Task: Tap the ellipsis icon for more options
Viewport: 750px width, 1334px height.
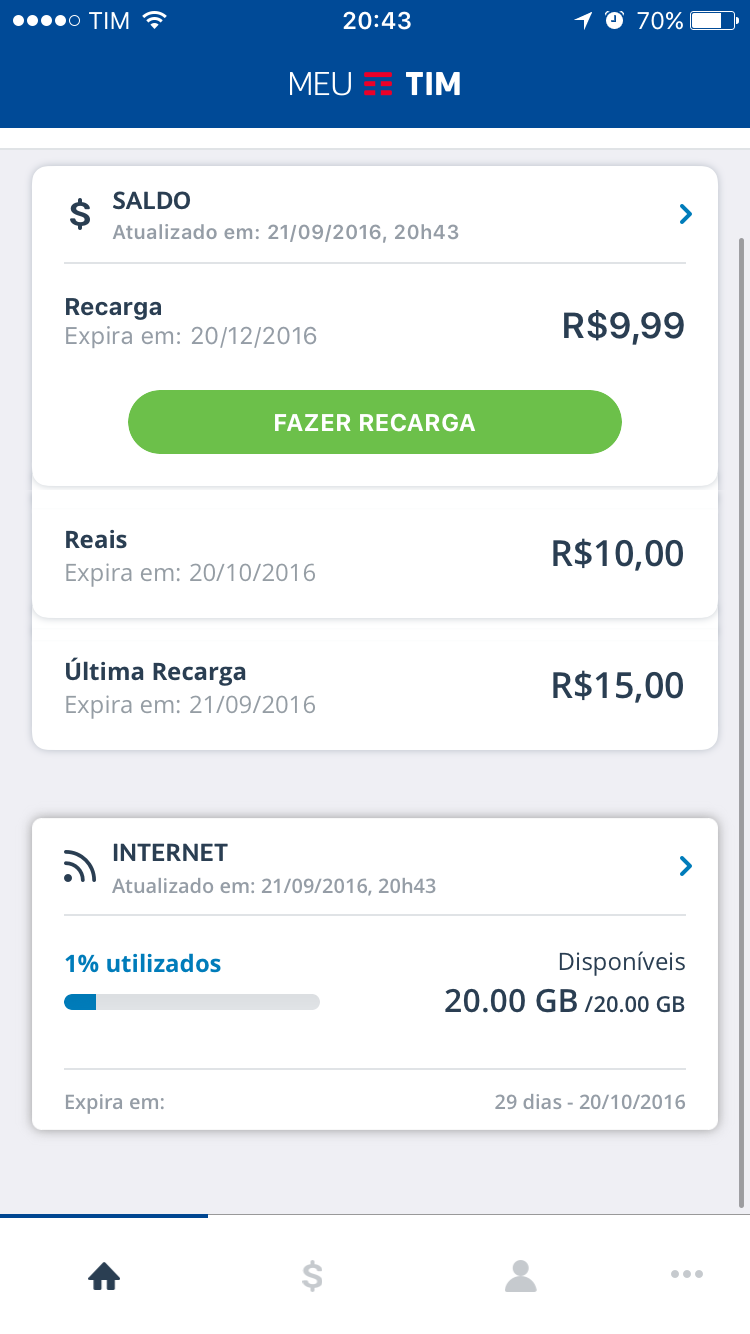Action: coord(687,1274)
